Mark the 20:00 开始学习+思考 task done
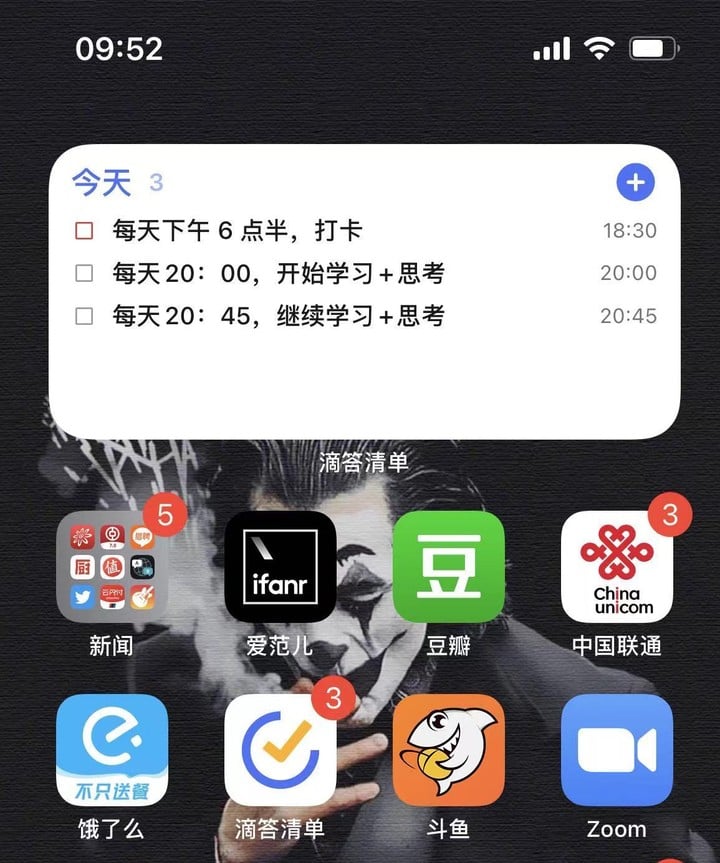The width and height of the screenshot is (720, 863). pos(85,273)
